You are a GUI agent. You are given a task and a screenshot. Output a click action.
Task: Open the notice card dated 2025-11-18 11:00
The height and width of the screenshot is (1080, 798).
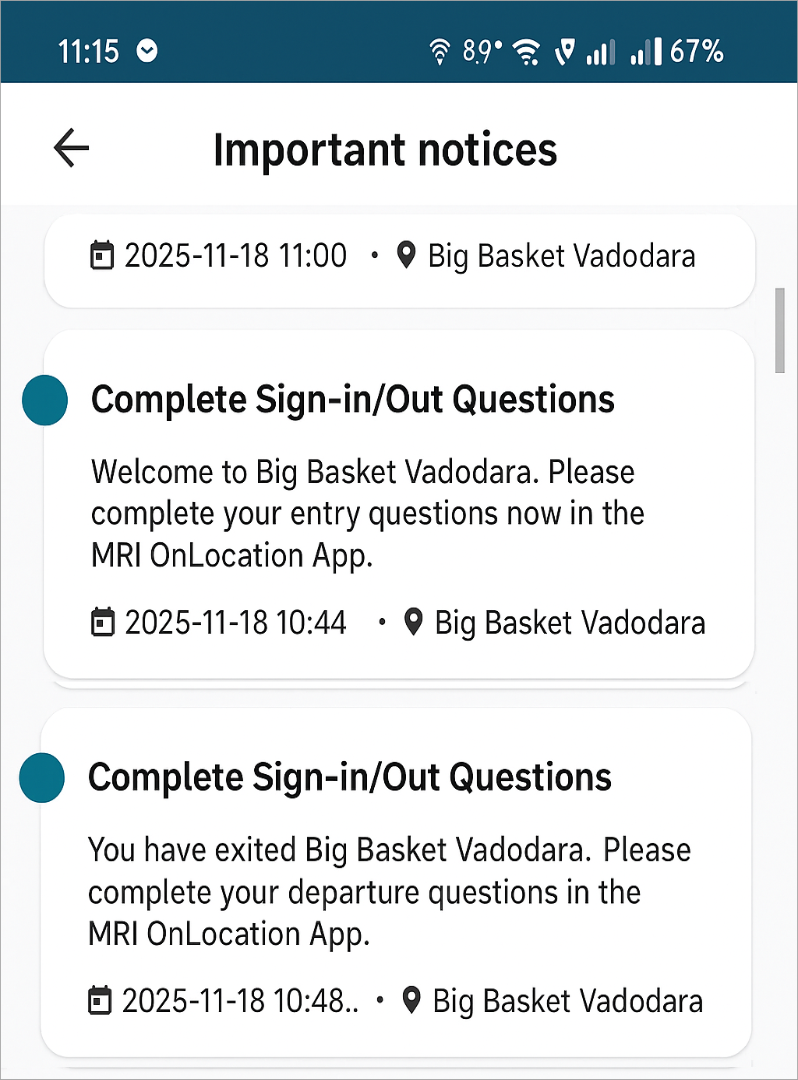[x=398, y=257]
